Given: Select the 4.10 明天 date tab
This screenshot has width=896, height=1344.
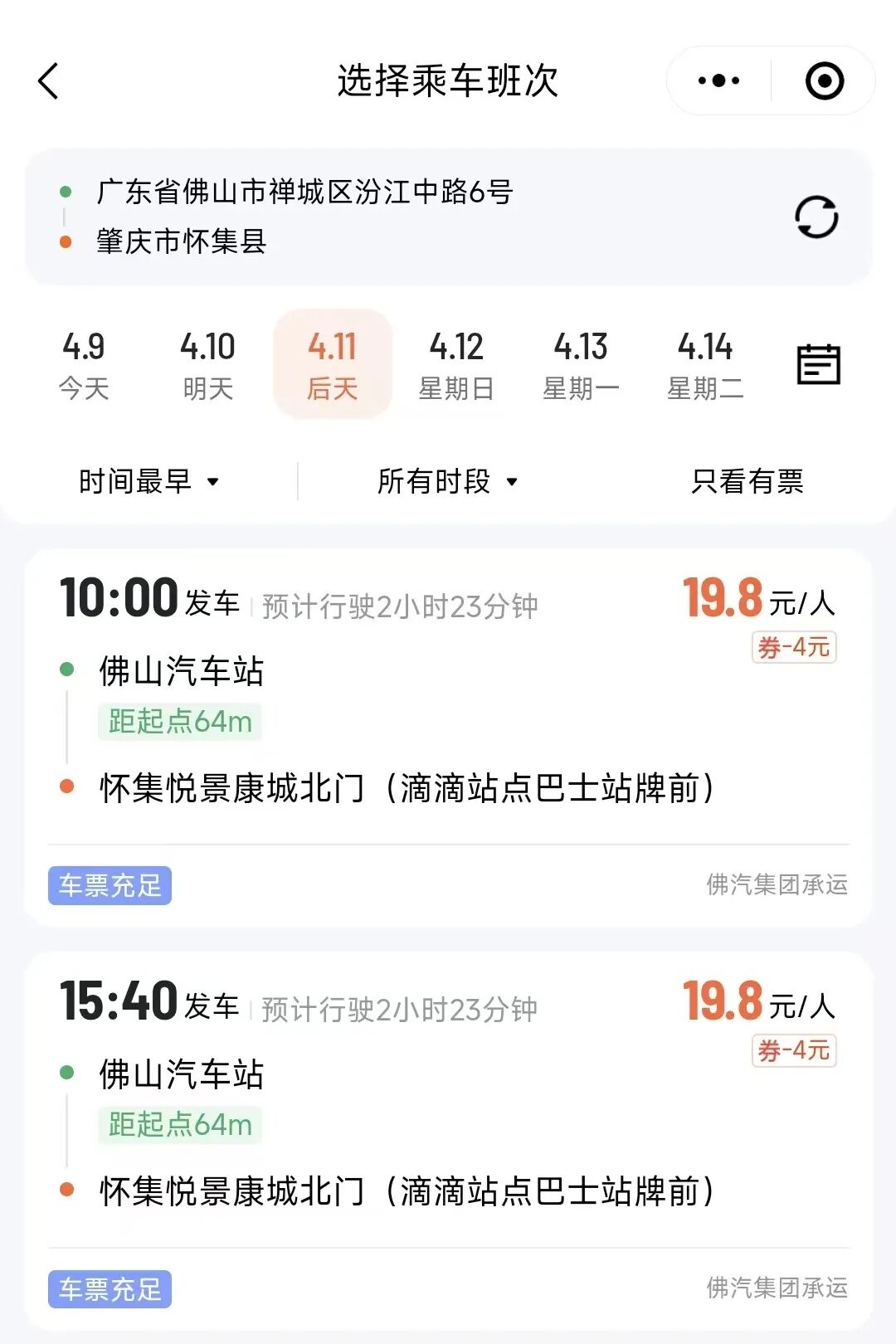Looking at the screenshot, I should coord(207,364).
